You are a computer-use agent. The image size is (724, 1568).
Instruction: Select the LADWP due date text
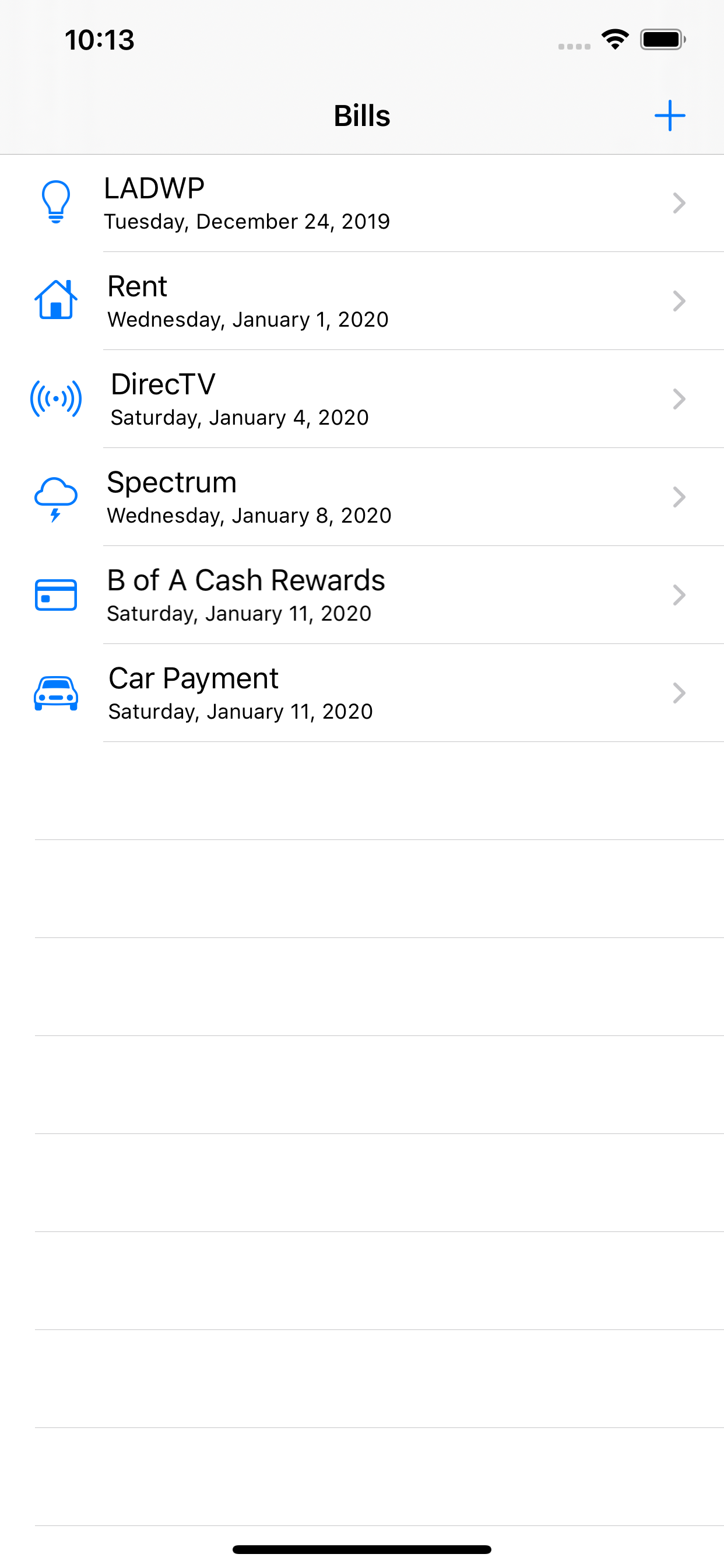click(246, 222)
